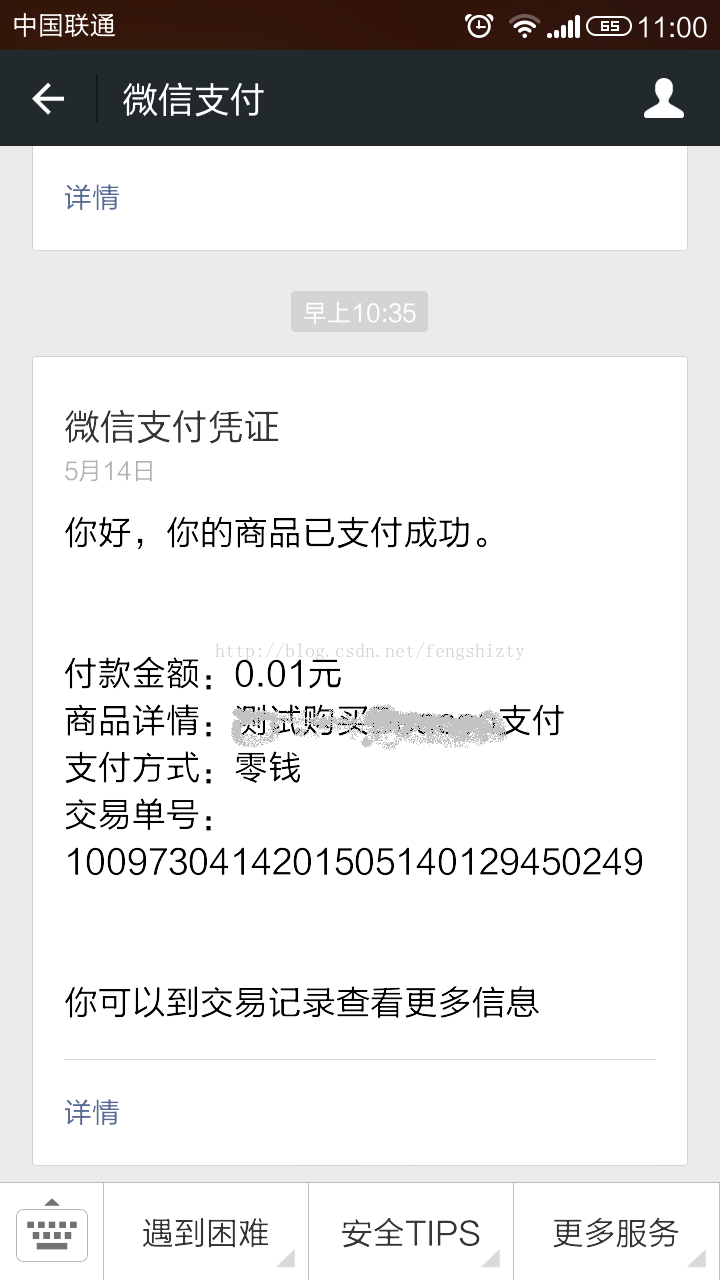Switch to keyboard input mode
The width and height of the screenshot is (720, 1280).
[52, 1233]
